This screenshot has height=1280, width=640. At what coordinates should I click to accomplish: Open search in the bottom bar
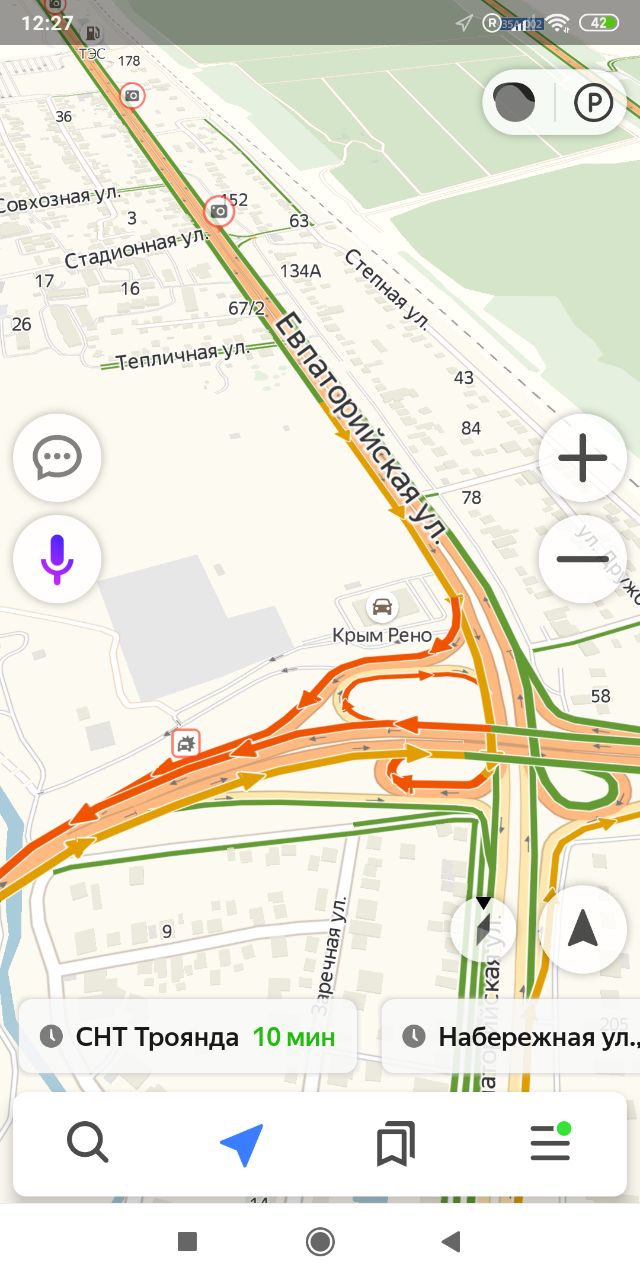point(88,1143)
